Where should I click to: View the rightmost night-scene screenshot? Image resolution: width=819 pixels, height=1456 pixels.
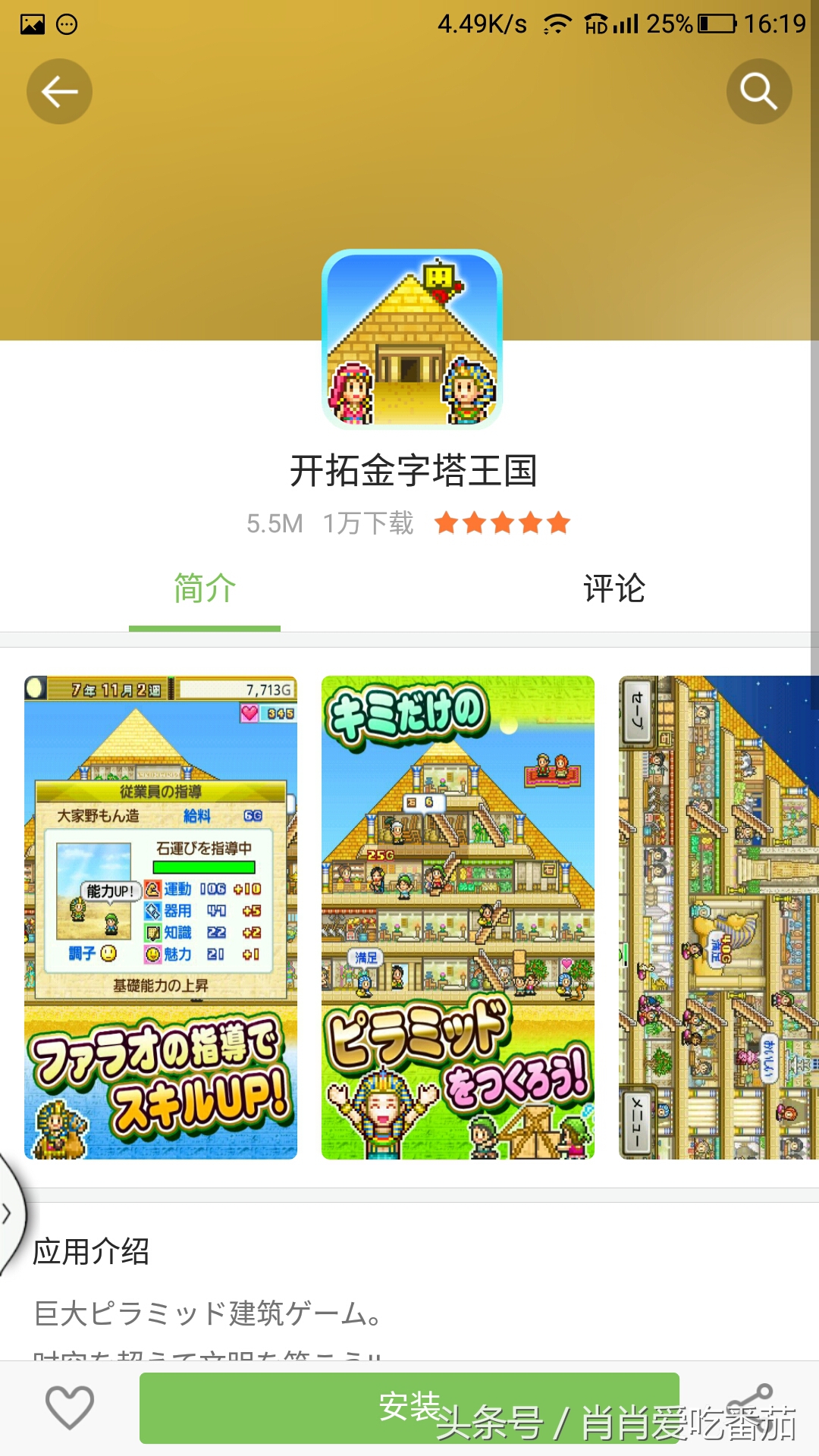point(720,910)
